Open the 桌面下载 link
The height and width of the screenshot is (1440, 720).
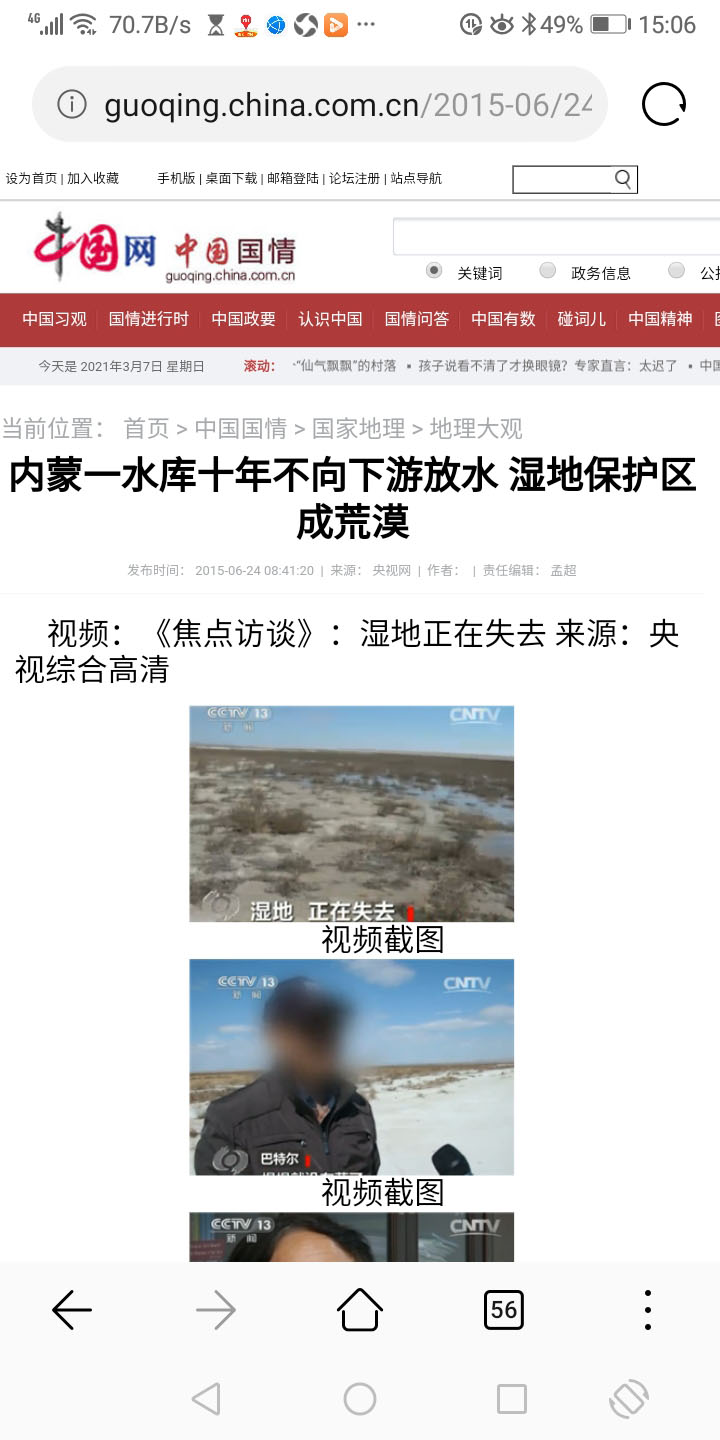coord(231,178)
